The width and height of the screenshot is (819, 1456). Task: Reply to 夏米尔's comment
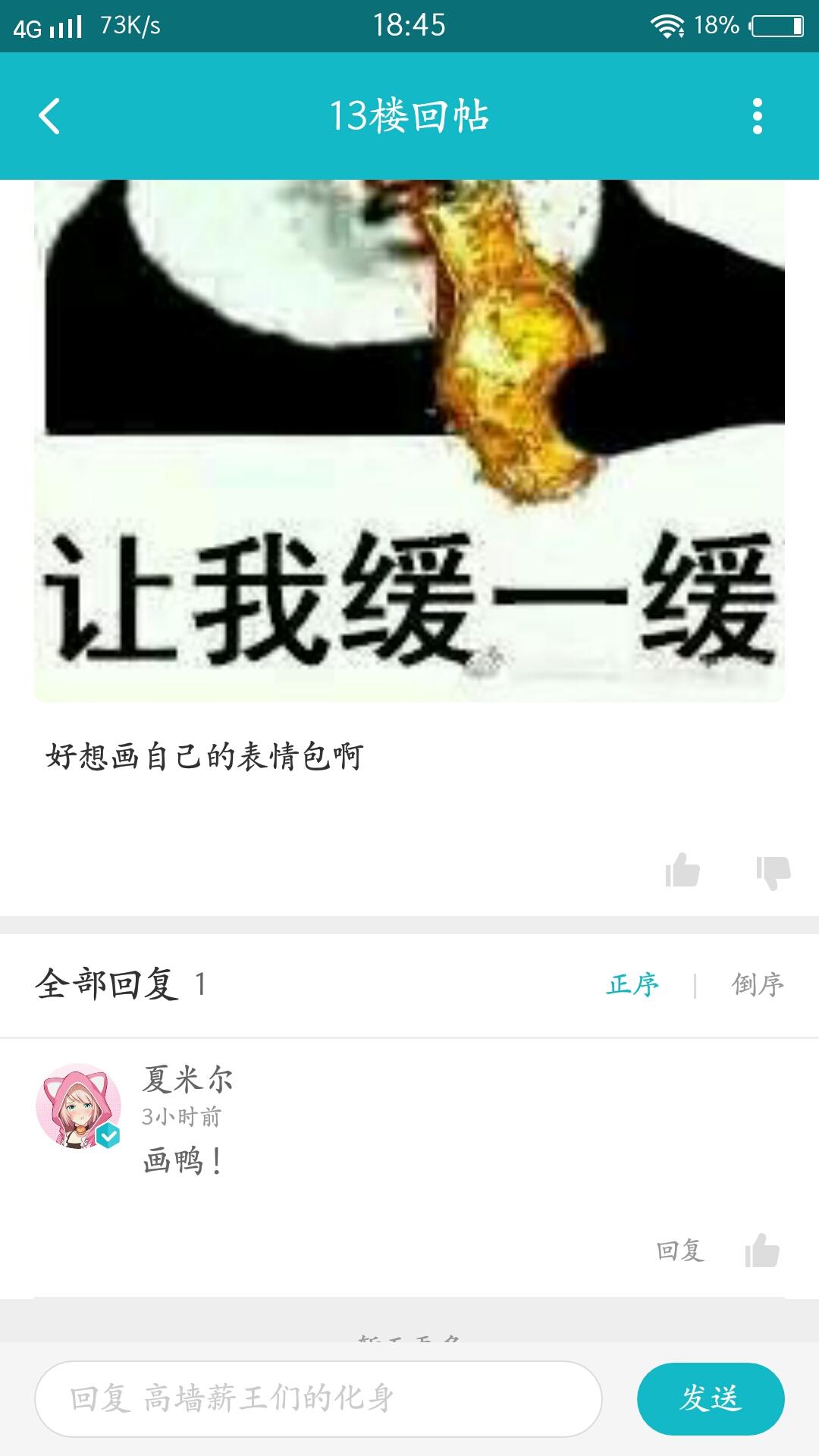pos(680,1250)
